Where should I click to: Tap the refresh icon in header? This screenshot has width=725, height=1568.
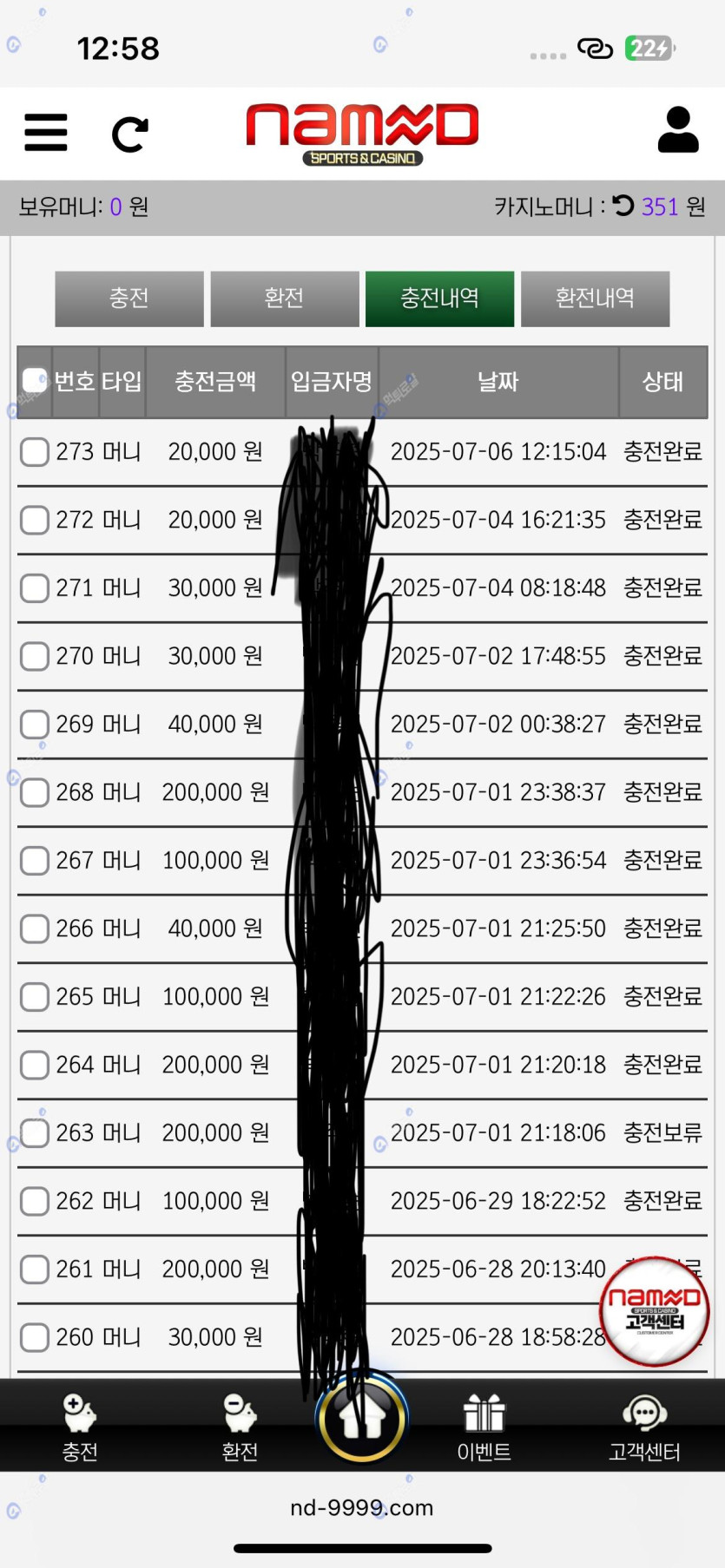point(130,134)
